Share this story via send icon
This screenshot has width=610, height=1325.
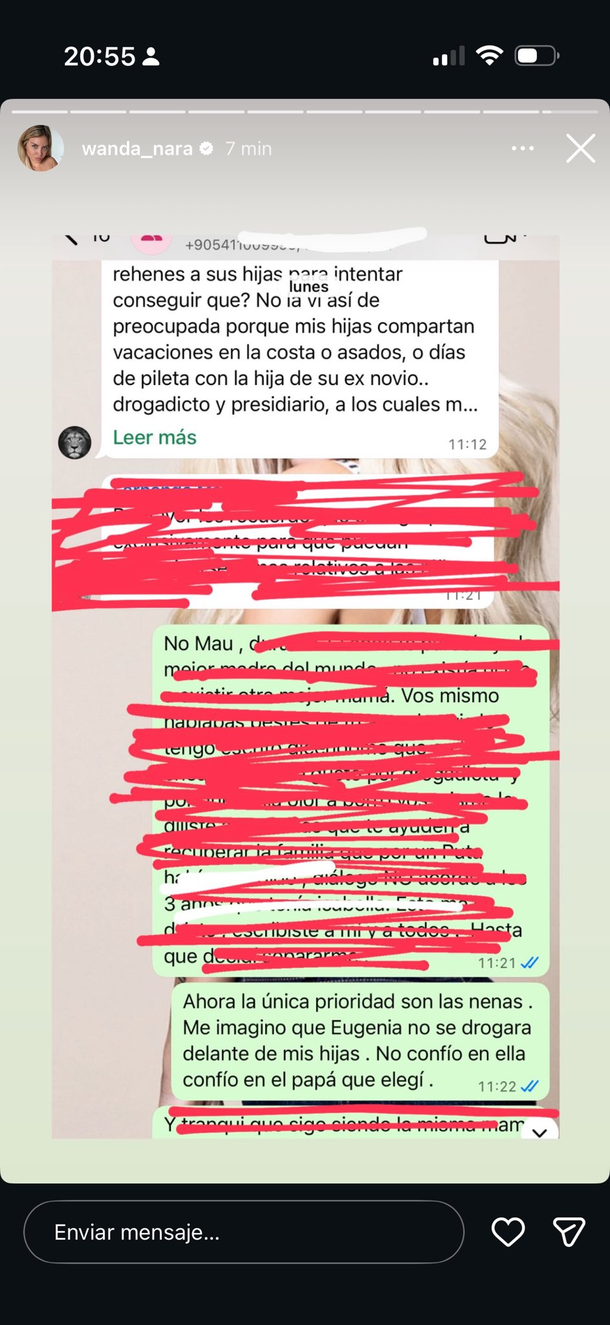(x=569, y=1232)
